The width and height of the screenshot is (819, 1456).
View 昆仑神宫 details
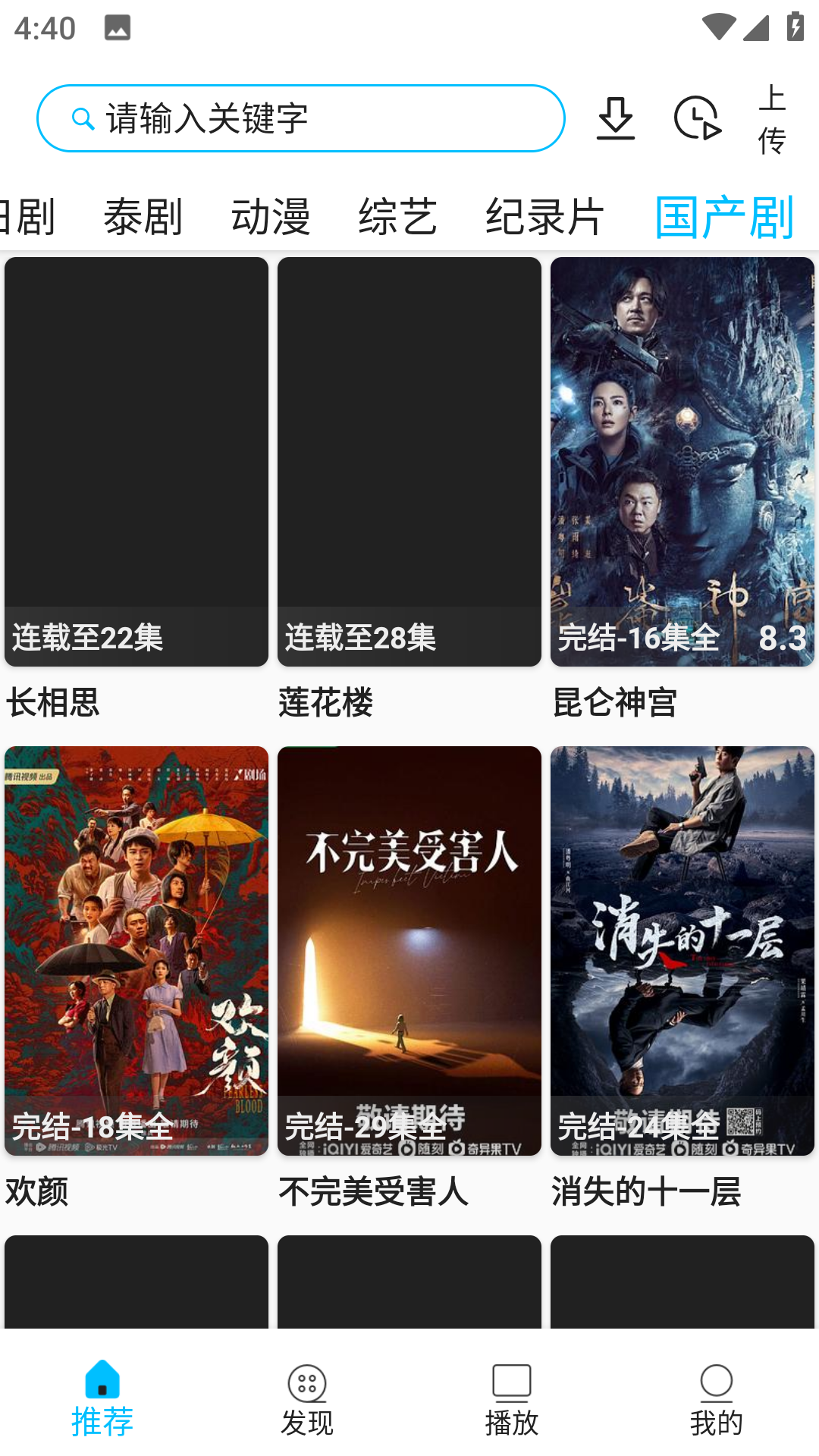point(682,463)
